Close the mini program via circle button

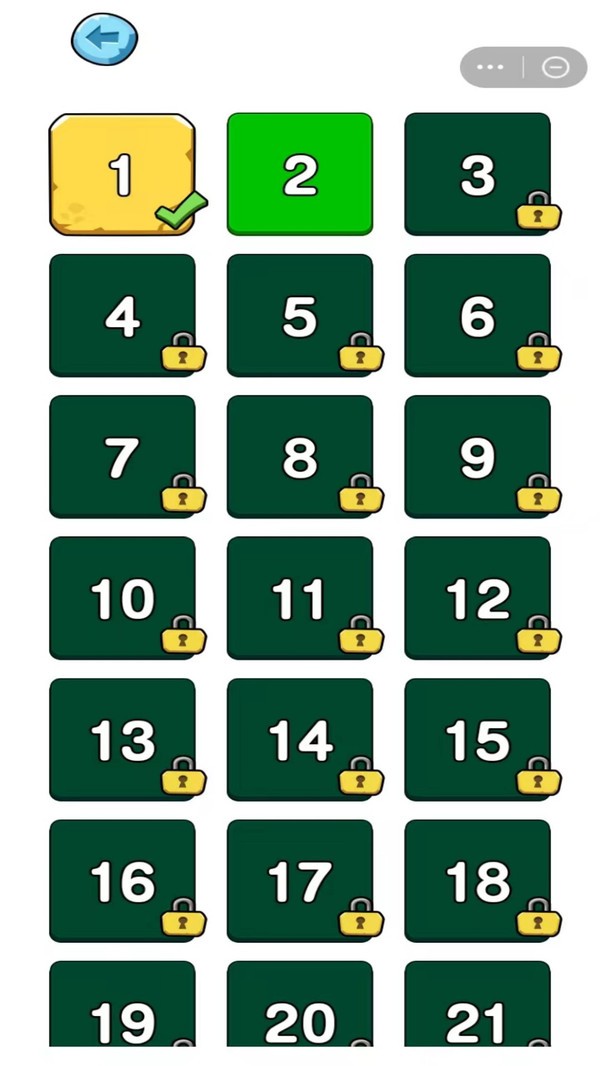556,67
